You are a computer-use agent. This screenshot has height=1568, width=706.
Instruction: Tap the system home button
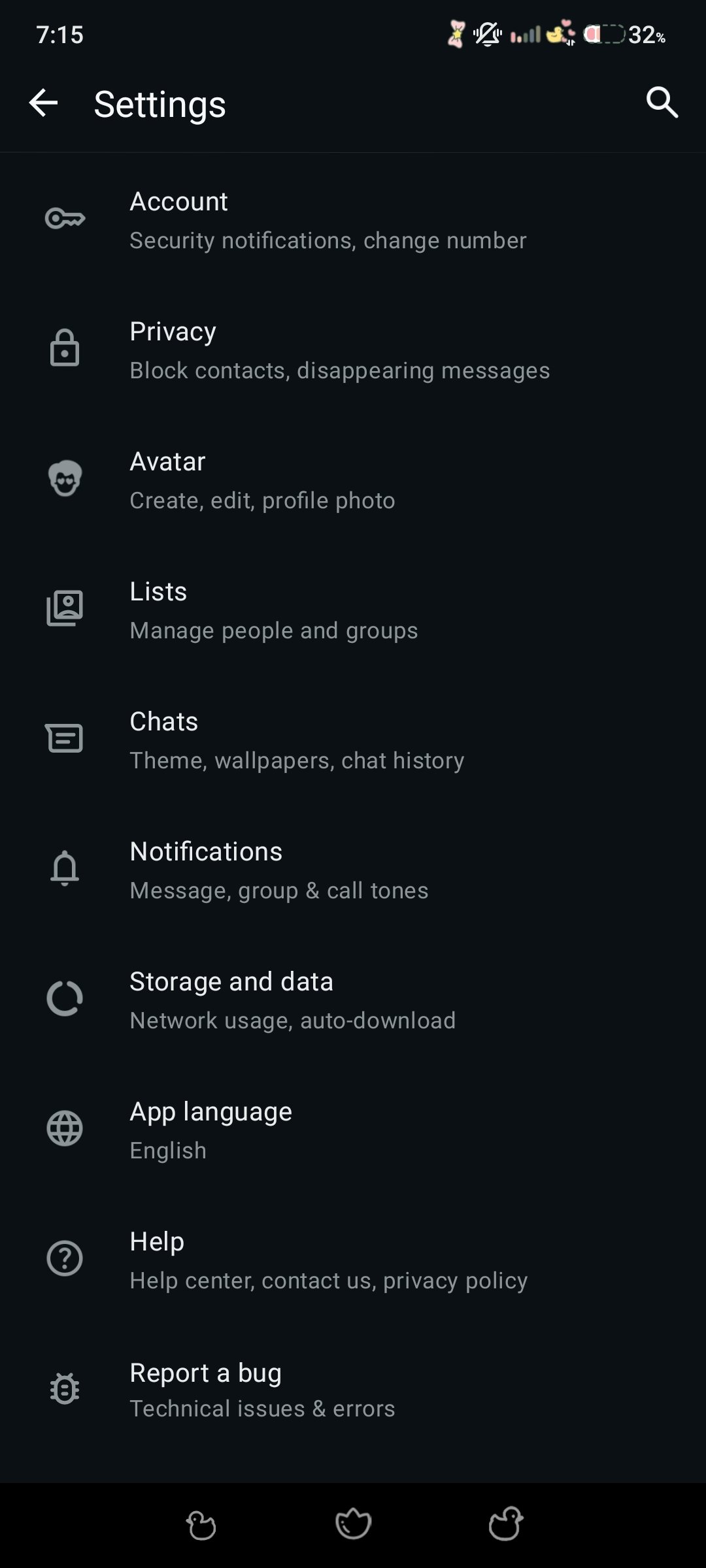(353, 1524)
